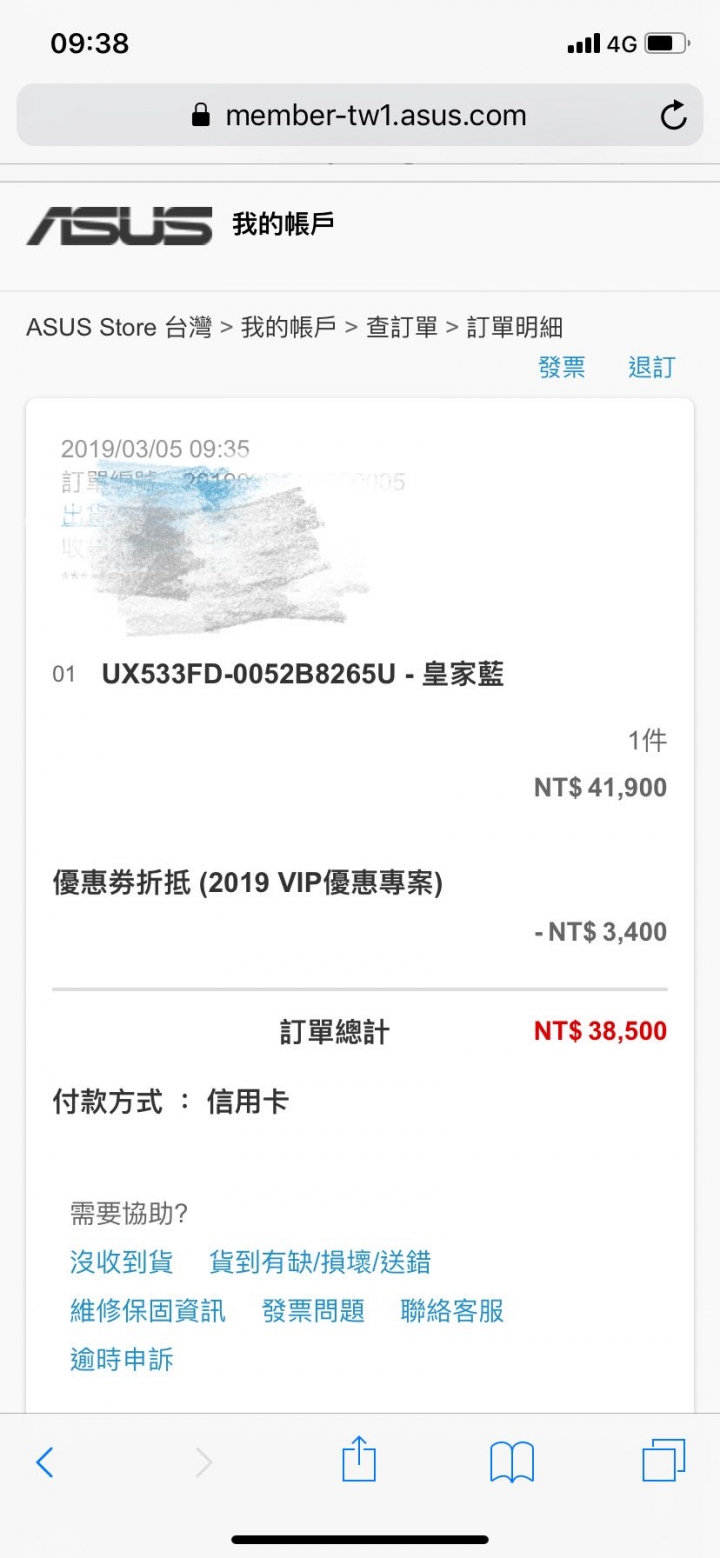Open Safari bookmarks

pyautogui.click(x=512, y=1463)
